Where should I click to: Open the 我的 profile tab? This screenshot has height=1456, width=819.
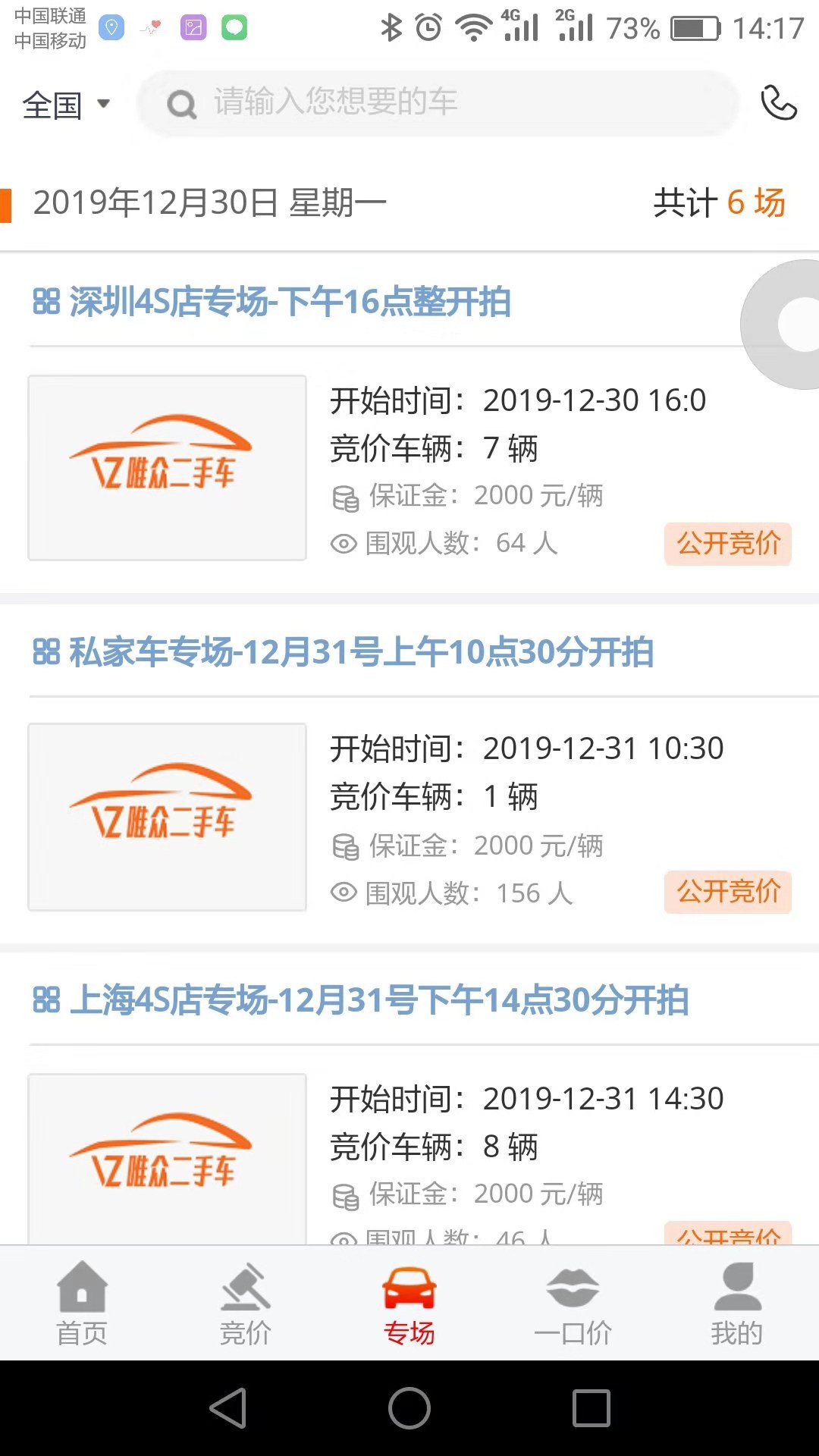737,1304
